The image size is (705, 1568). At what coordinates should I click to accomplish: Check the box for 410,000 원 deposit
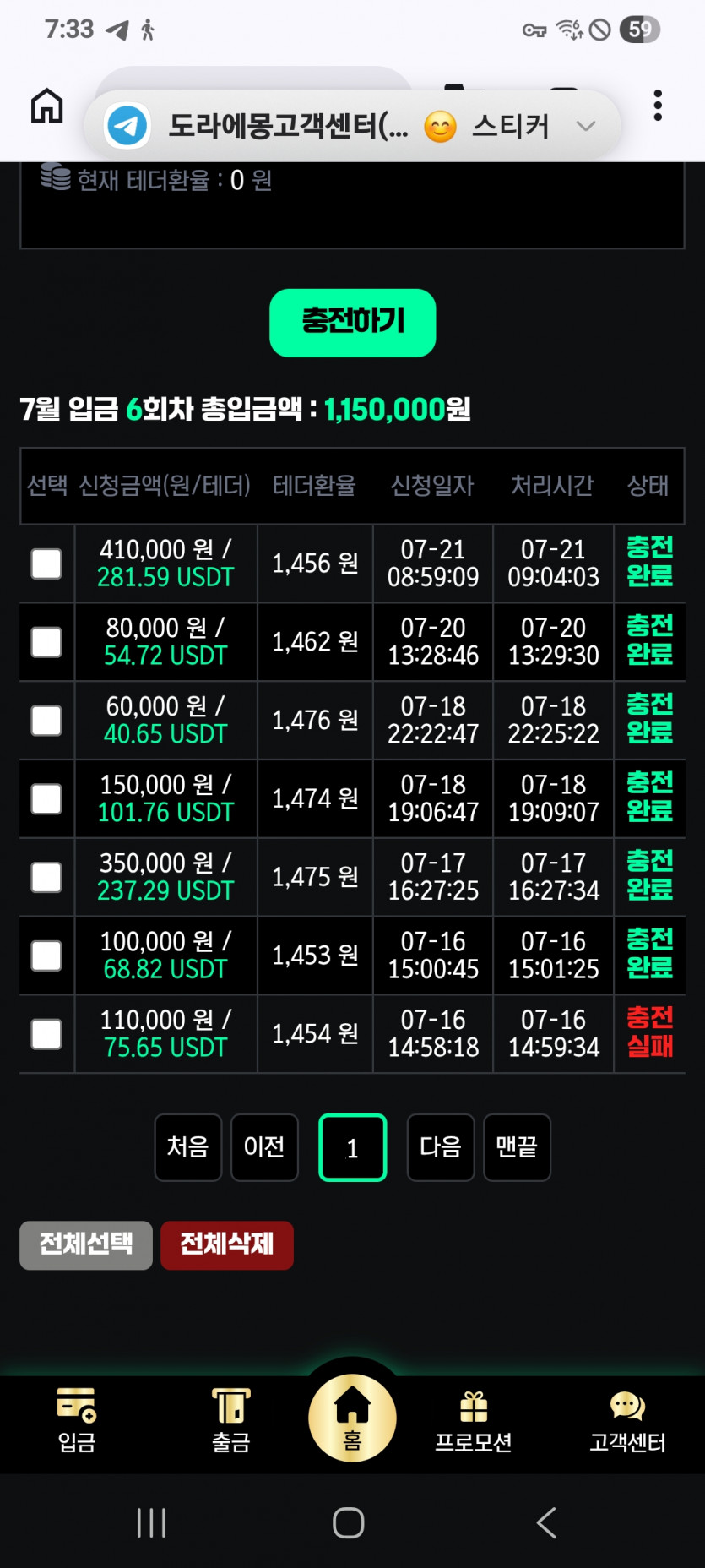click(x=46, y=563)
